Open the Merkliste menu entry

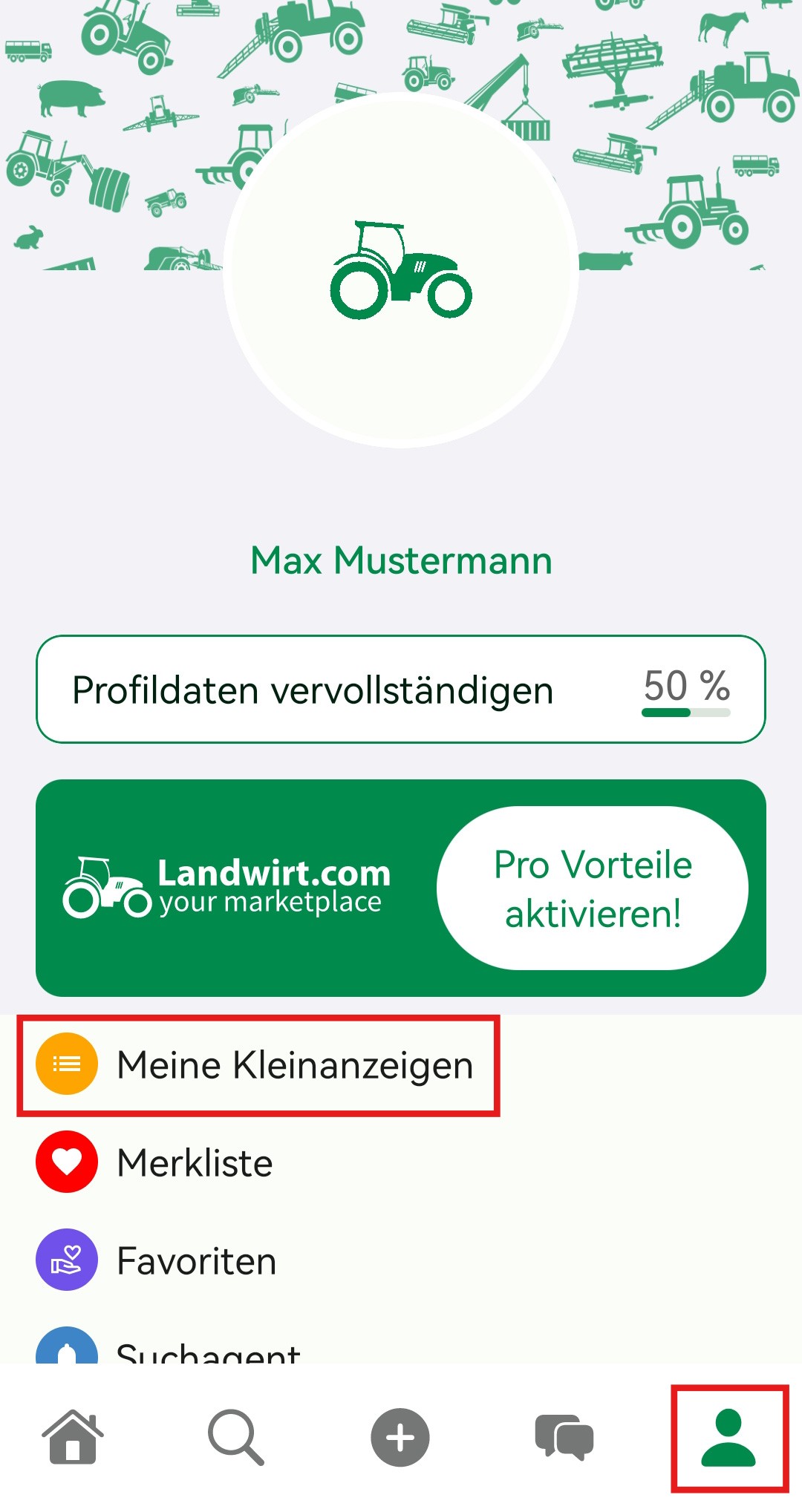[x=195, y=1162]
